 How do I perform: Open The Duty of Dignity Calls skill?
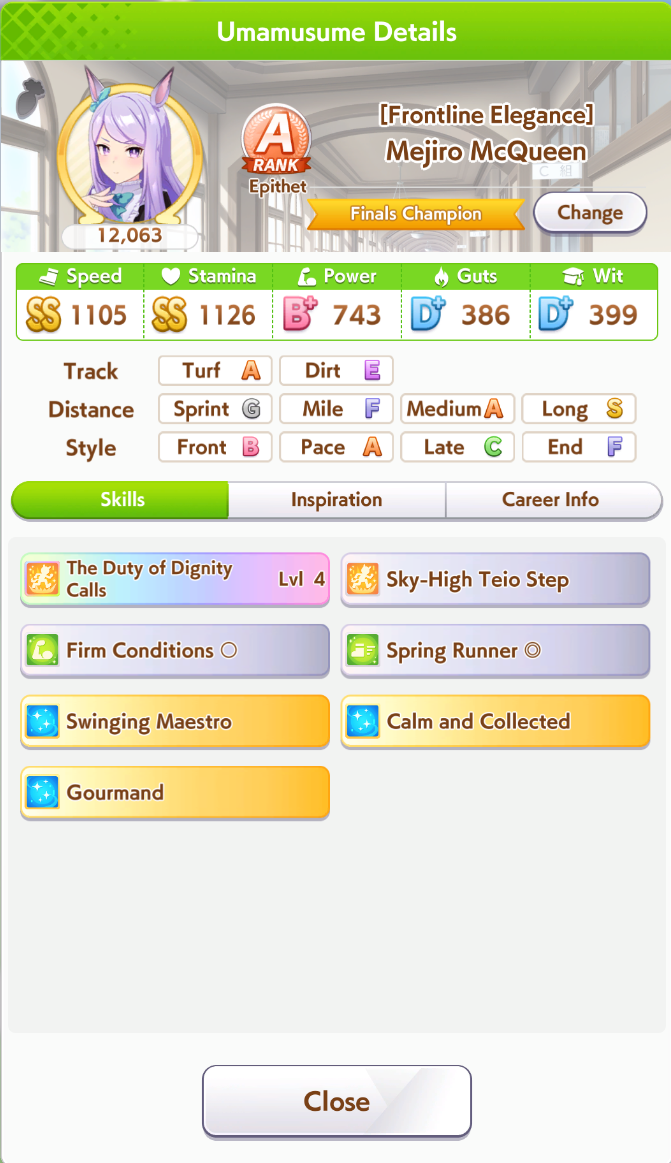point(175,579)
